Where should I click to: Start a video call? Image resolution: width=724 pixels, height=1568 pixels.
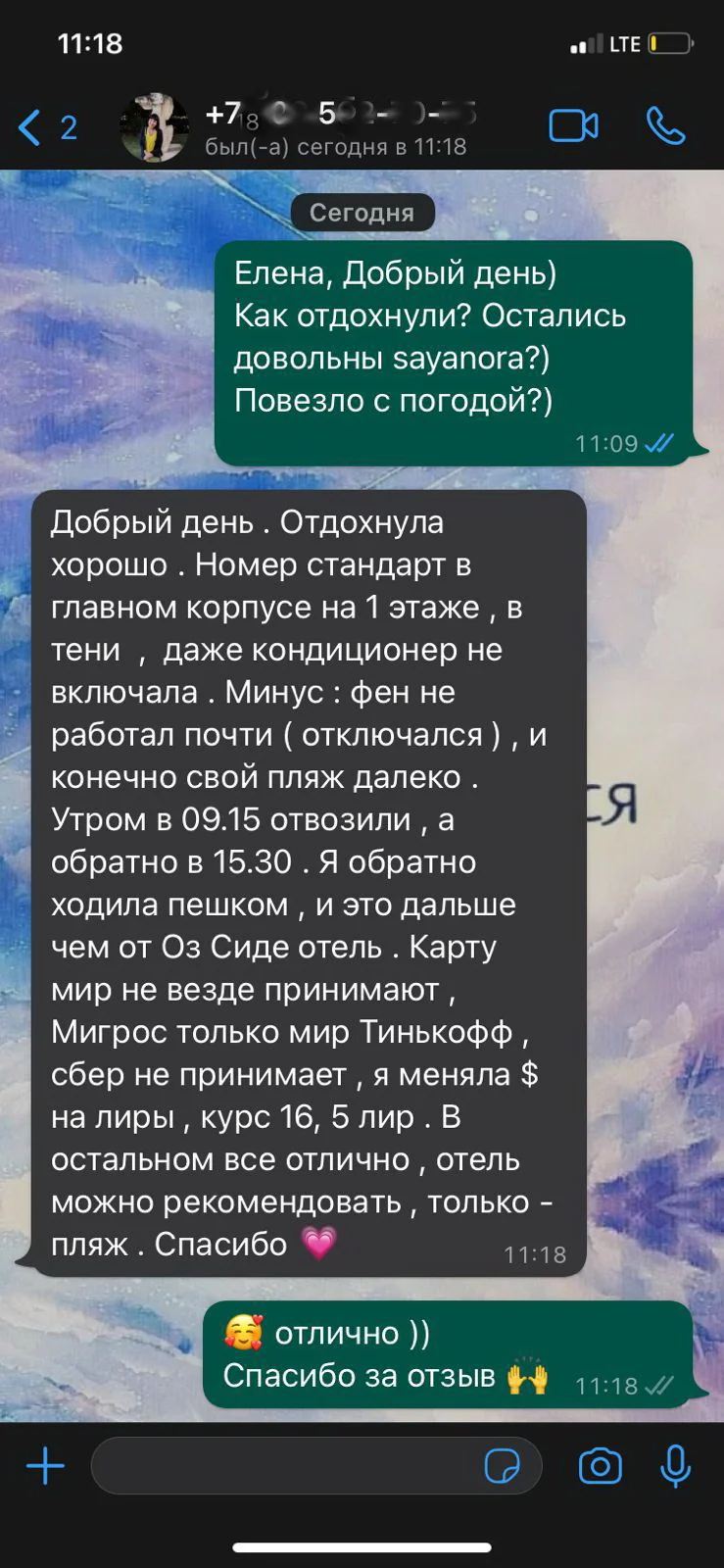(573, 126)
